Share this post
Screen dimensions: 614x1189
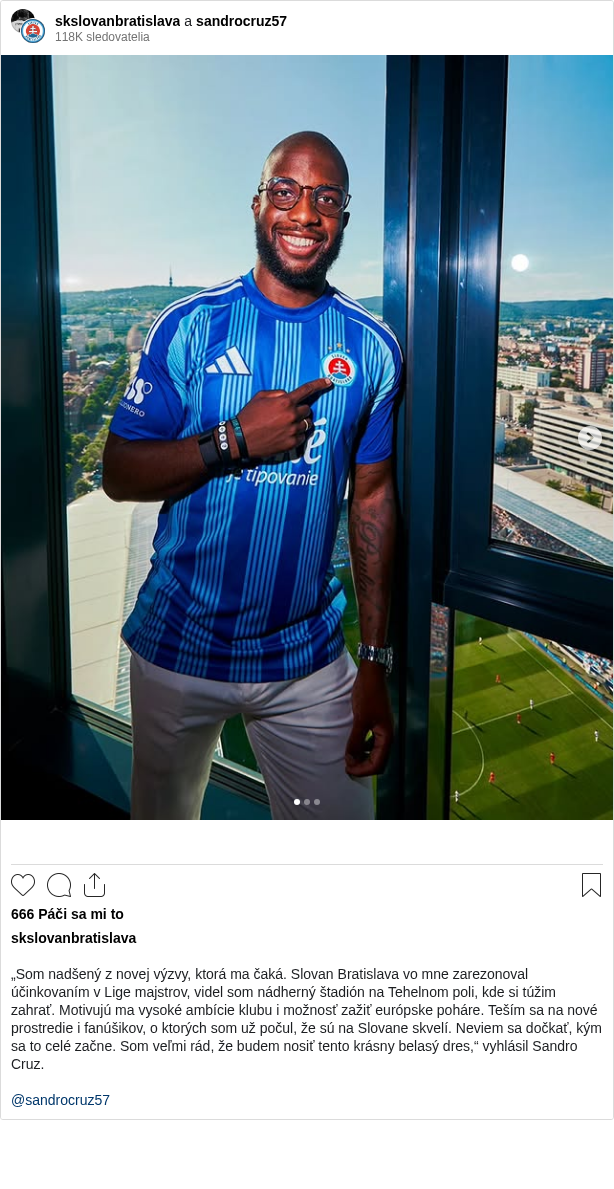94,885
